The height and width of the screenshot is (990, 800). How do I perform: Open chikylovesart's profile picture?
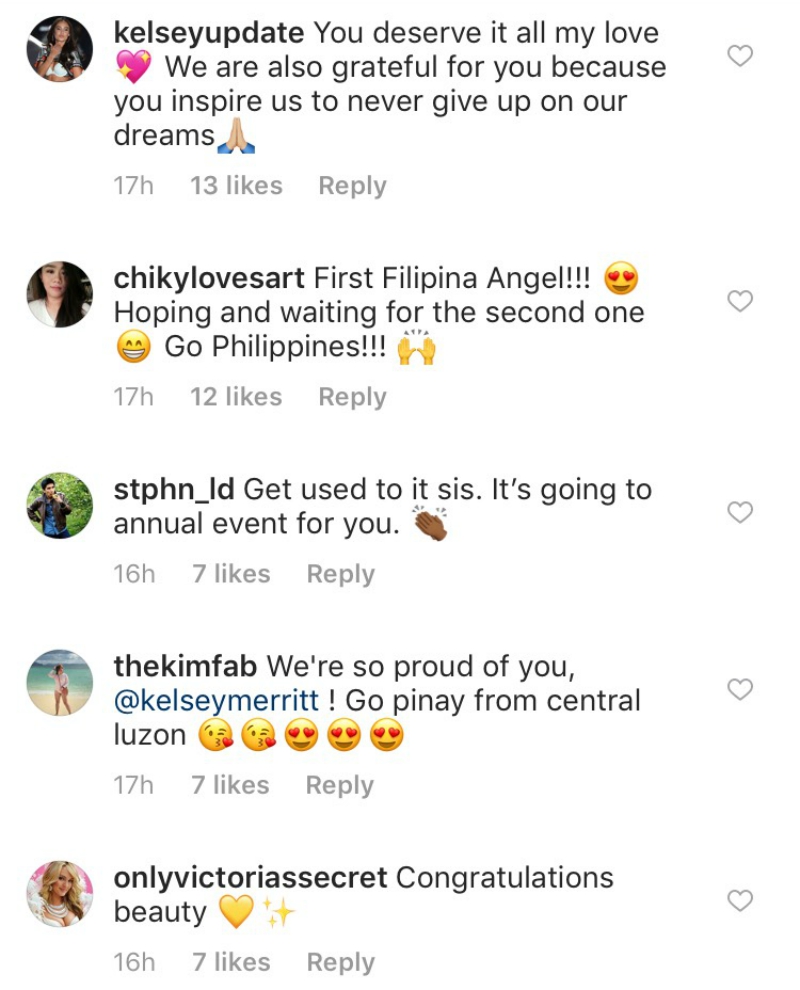pos(59,294)
